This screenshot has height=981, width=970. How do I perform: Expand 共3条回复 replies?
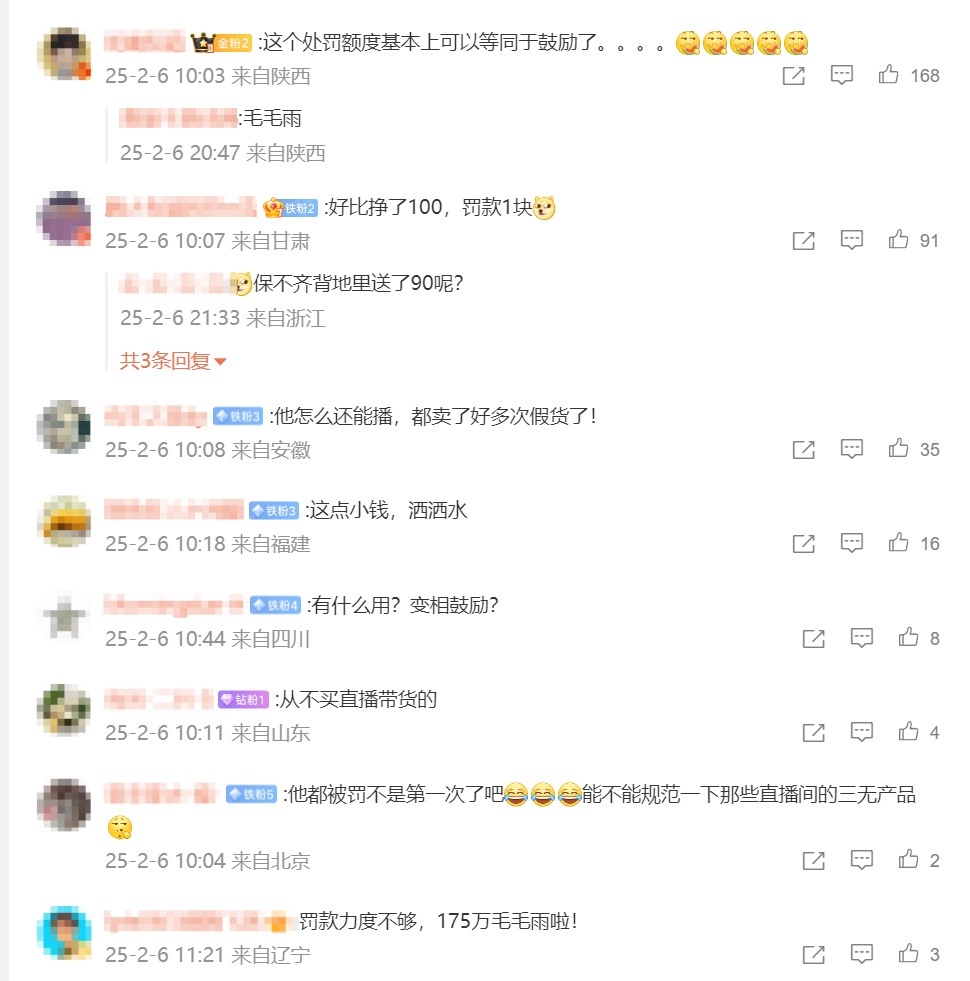tap(174, 362)
